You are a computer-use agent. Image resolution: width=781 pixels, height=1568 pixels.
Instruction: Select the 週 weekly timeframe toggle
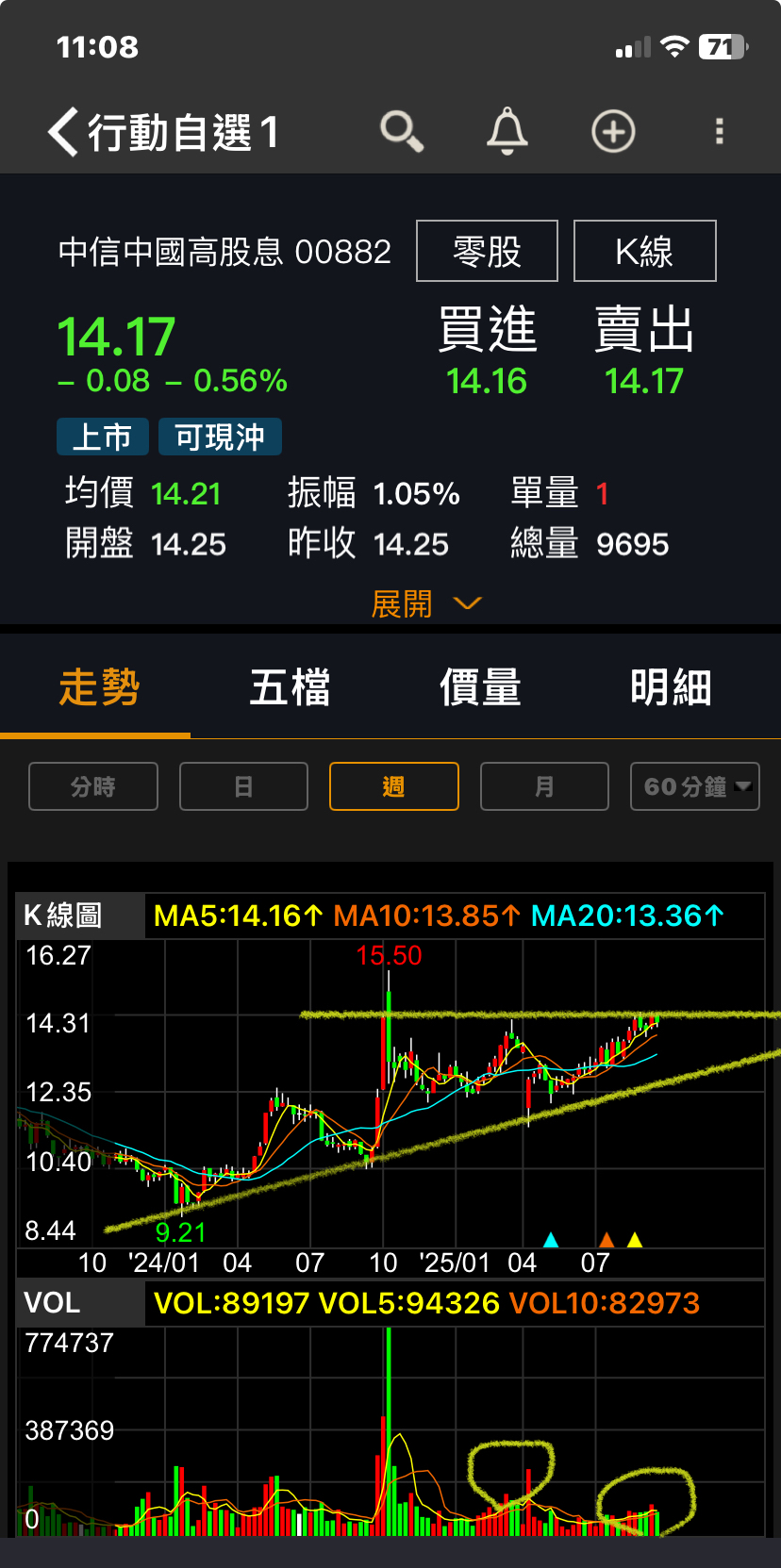pos(393,786)
